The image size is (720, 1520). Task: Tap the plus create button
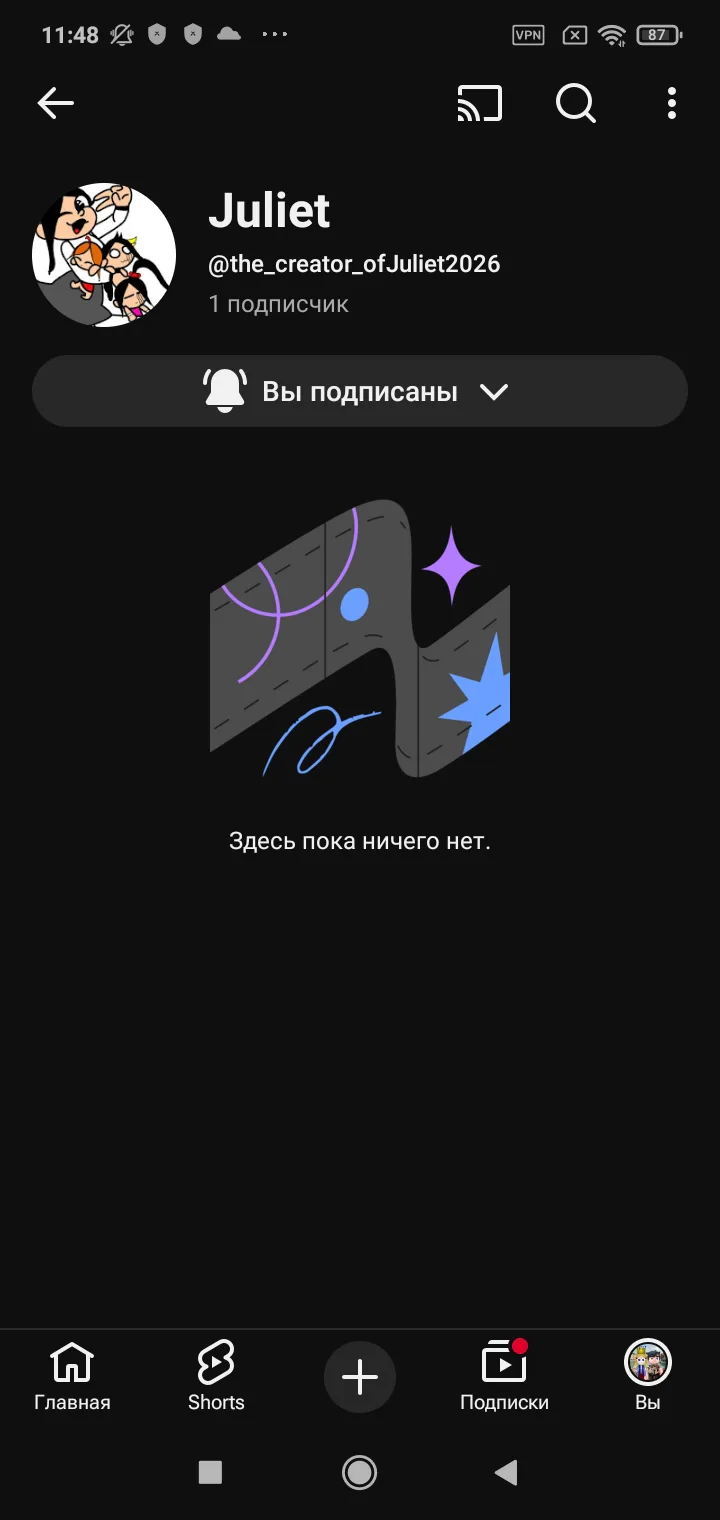[x=360, y=1377]
